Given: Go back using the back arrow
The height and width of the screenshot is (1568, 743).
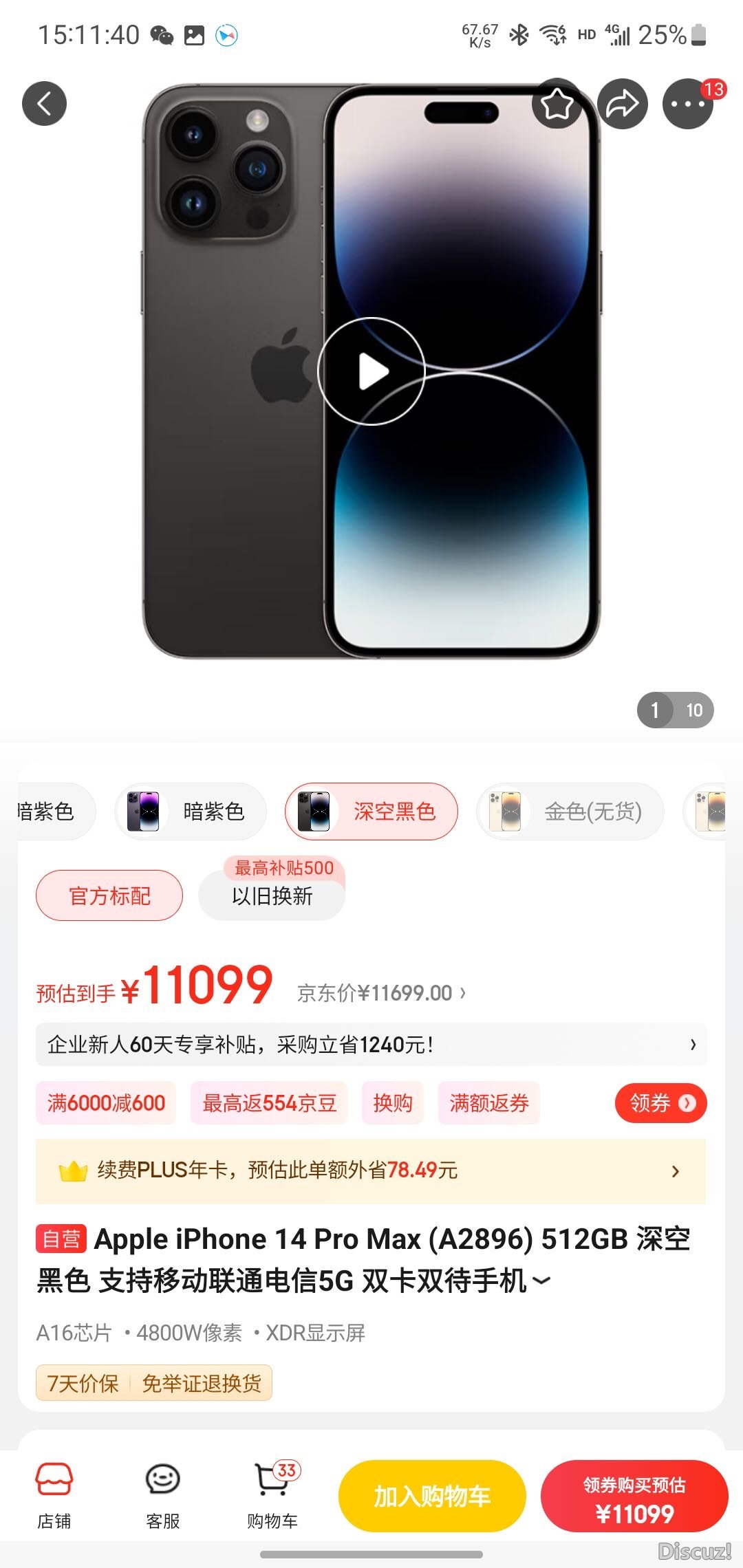Looking at the screenshot, I should (44, 104).
